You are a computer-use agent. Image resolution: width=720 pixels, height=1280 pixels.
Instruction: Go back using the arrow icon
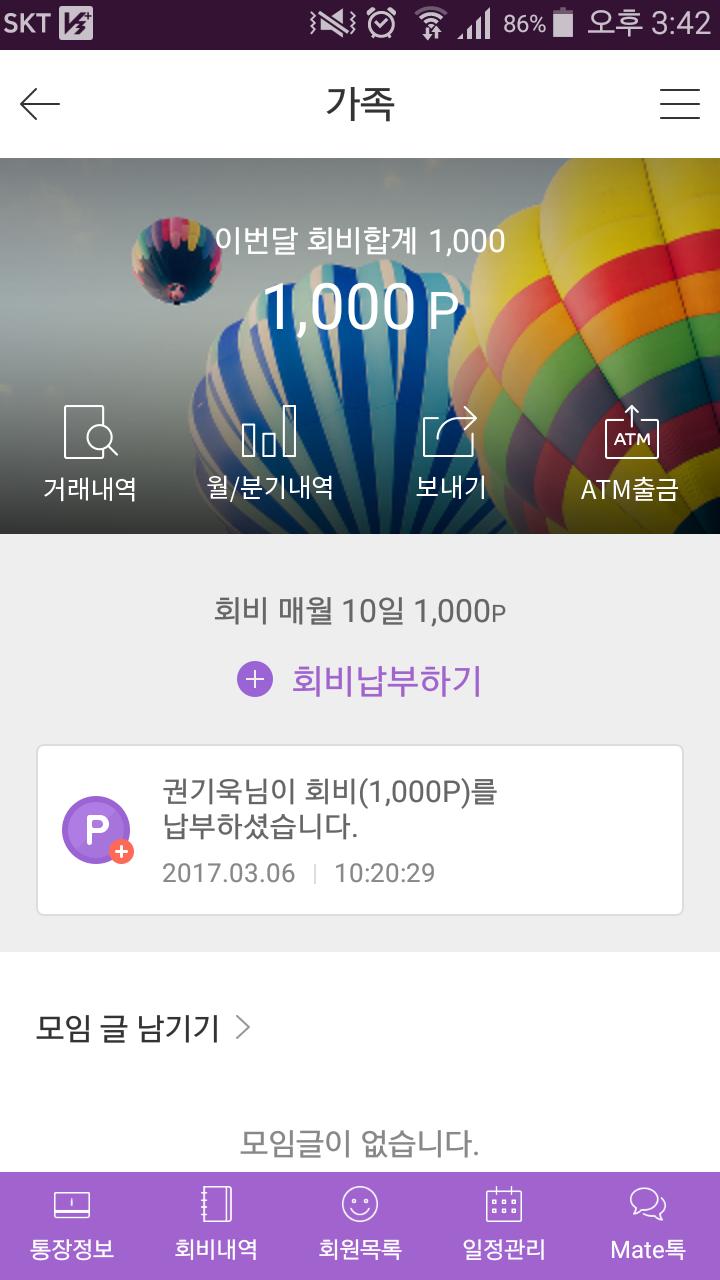[x=40, y=104]
